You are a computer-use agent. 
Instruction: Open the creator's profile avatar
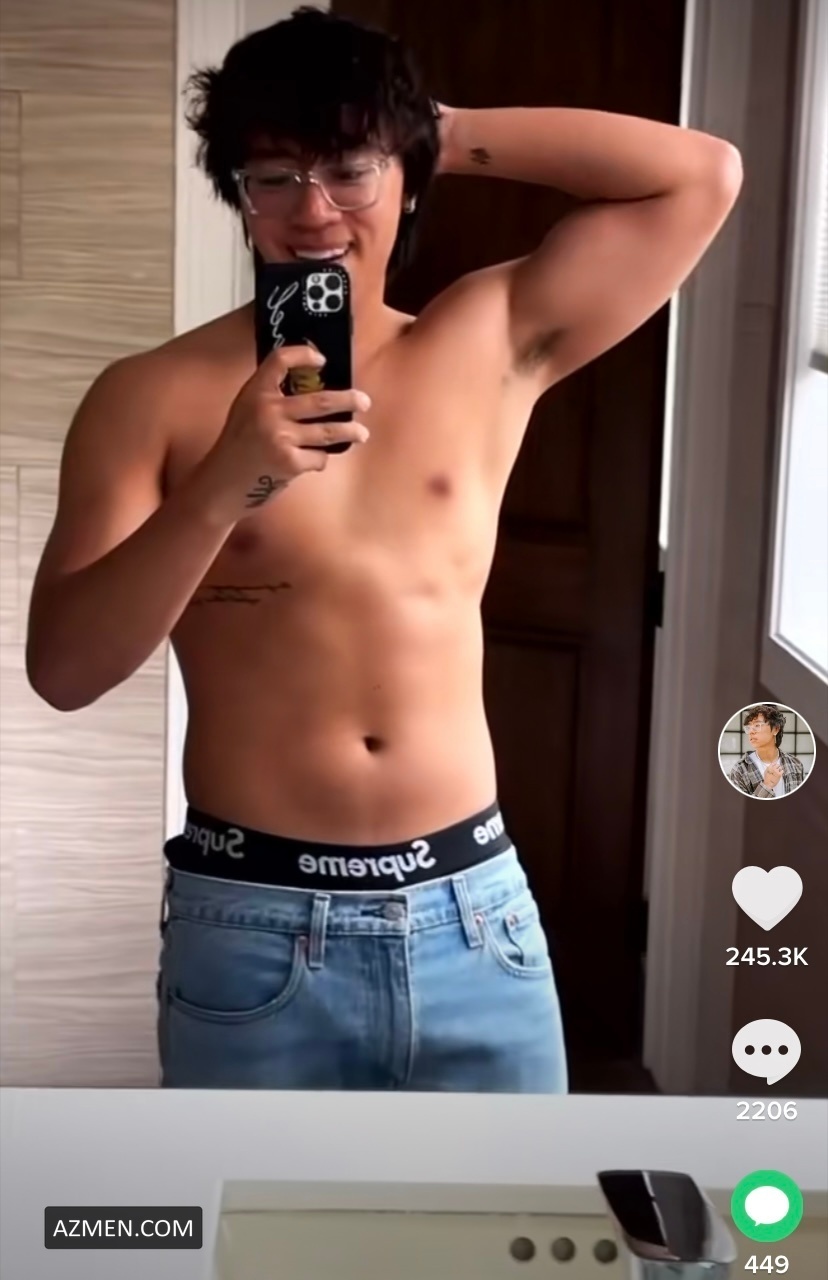click(x=766, y=750)
